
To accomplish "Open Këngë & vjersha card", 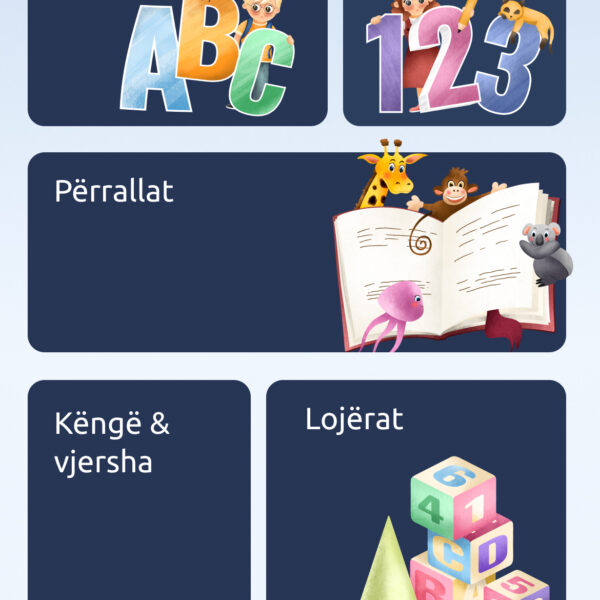I will coord(139,490).
